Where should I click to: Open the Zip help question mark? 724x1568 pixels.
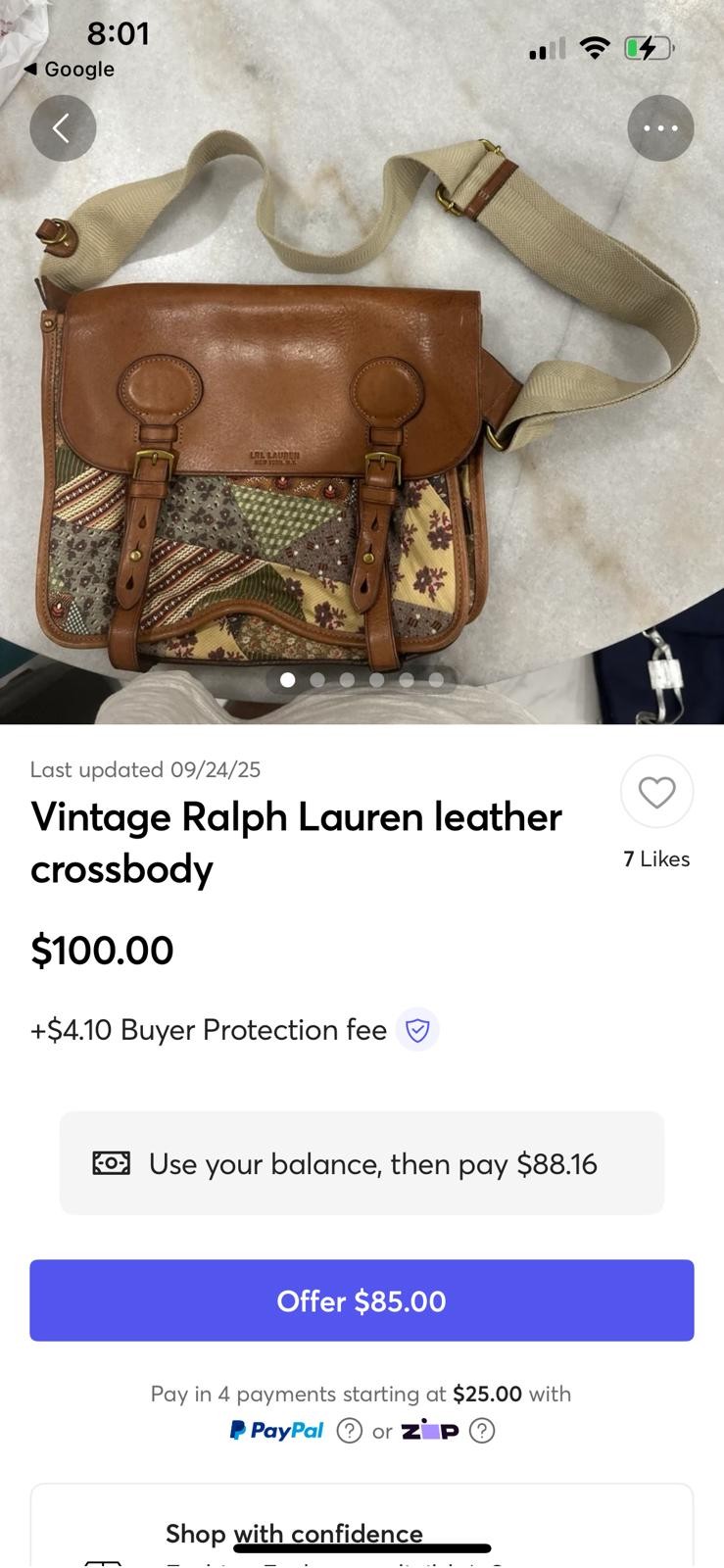coord(481,1431)
